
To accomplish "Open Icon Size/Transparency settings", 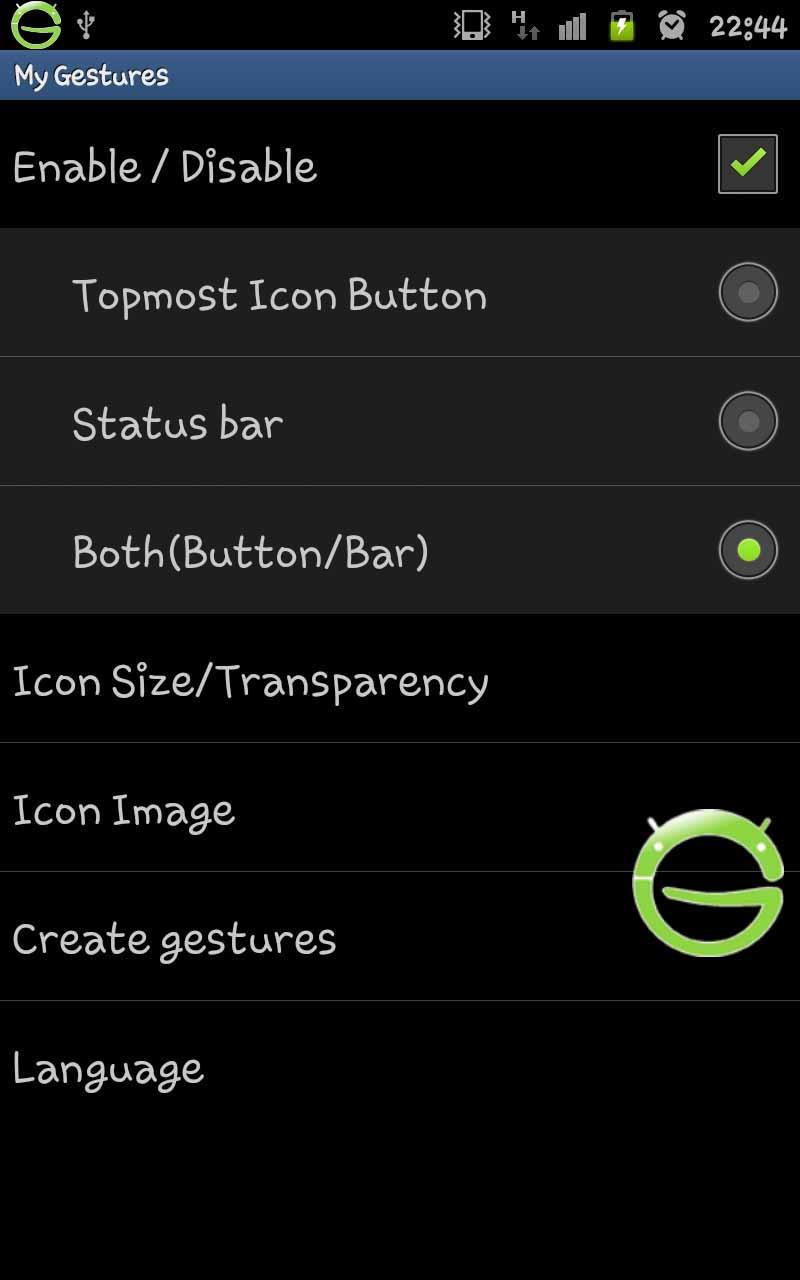I will click(x=249, y=681).
